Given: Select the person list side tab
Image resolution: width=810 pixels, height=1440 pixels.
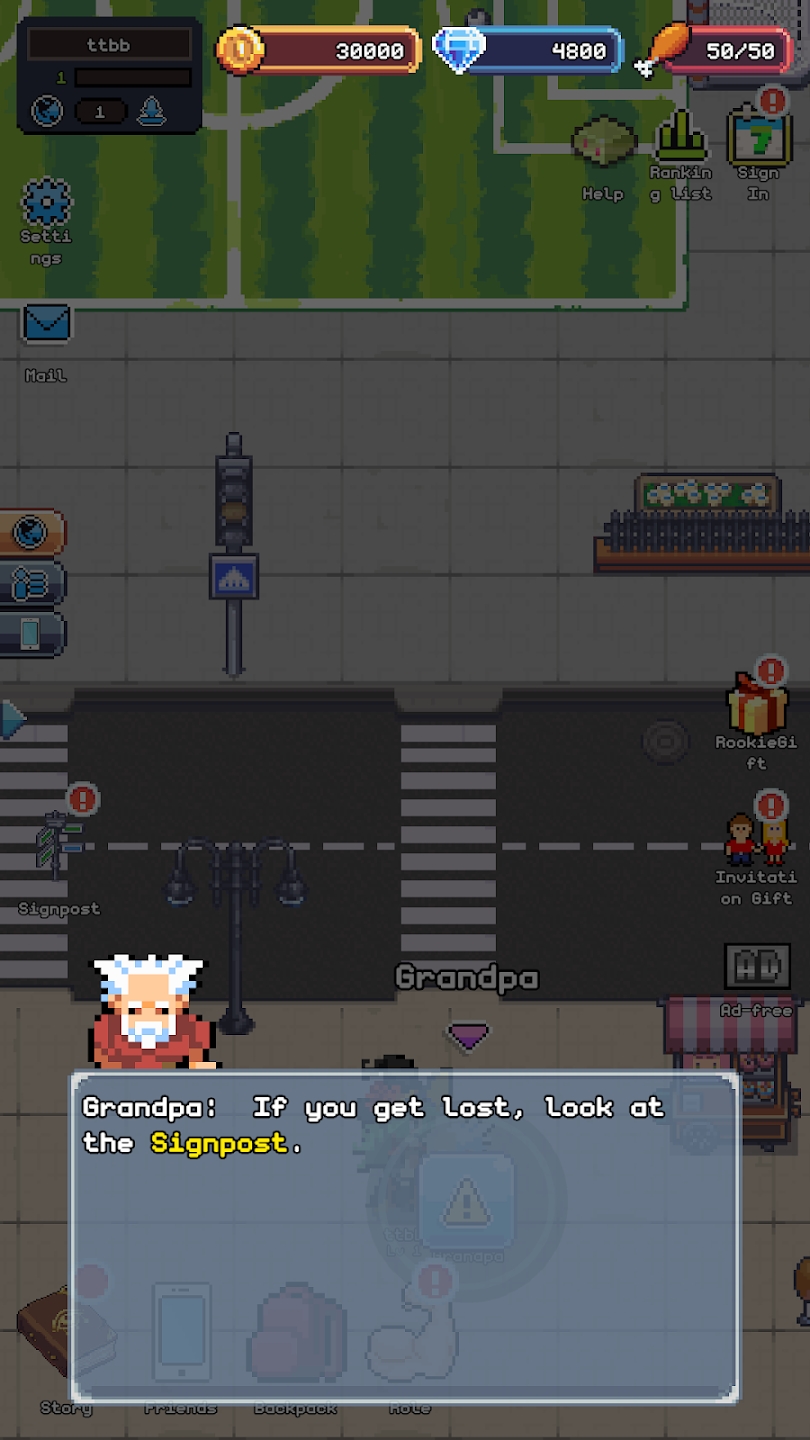Looking at the screenshot, I should (30, 584).
